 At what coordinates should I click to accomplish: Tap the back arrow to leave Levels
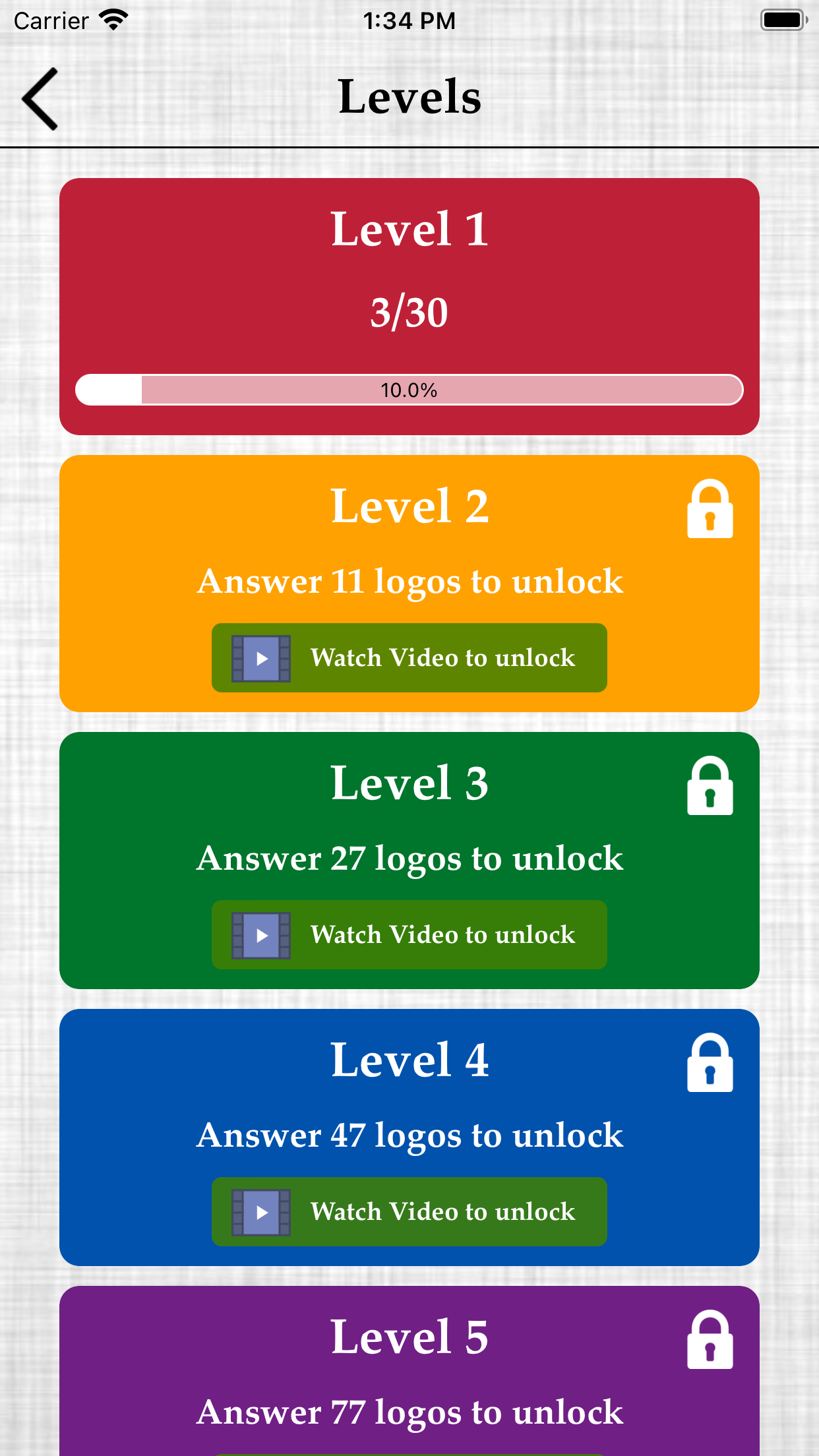coord(40,99)
